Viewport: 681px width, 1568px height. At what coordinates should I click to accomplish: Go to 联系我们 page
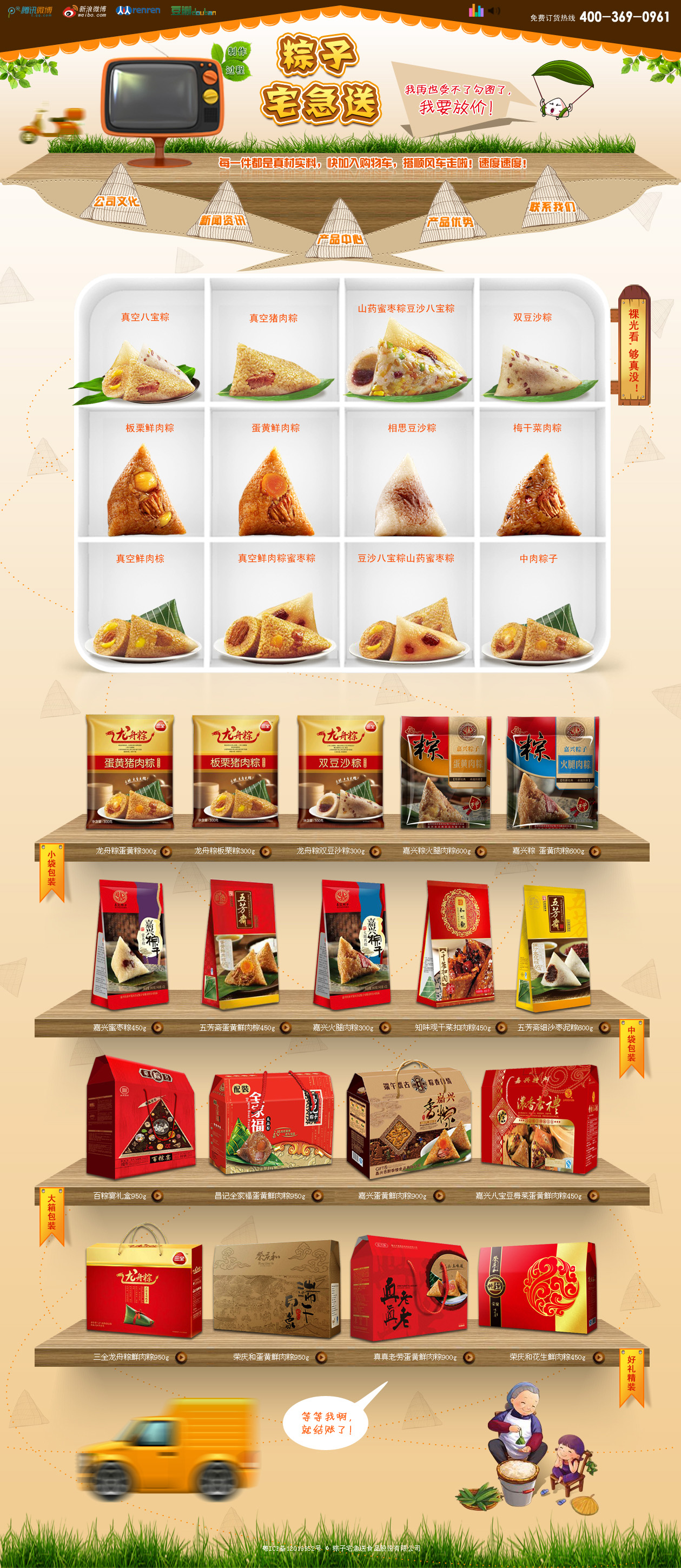[x=551, y=207]
